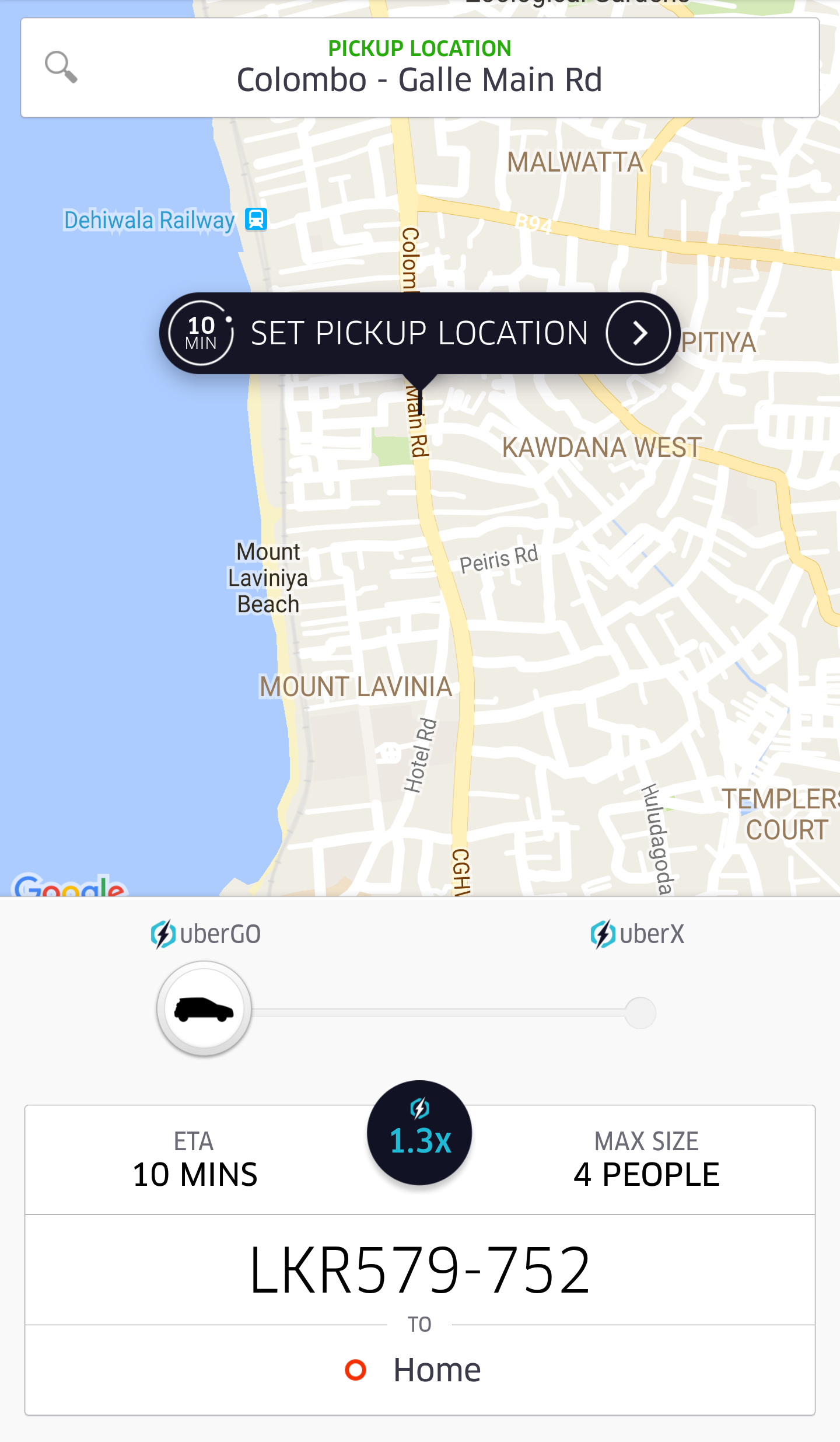Select the uberGO car option
840x1442 pixels.
pyautogui.click(x=204, y=1009)
